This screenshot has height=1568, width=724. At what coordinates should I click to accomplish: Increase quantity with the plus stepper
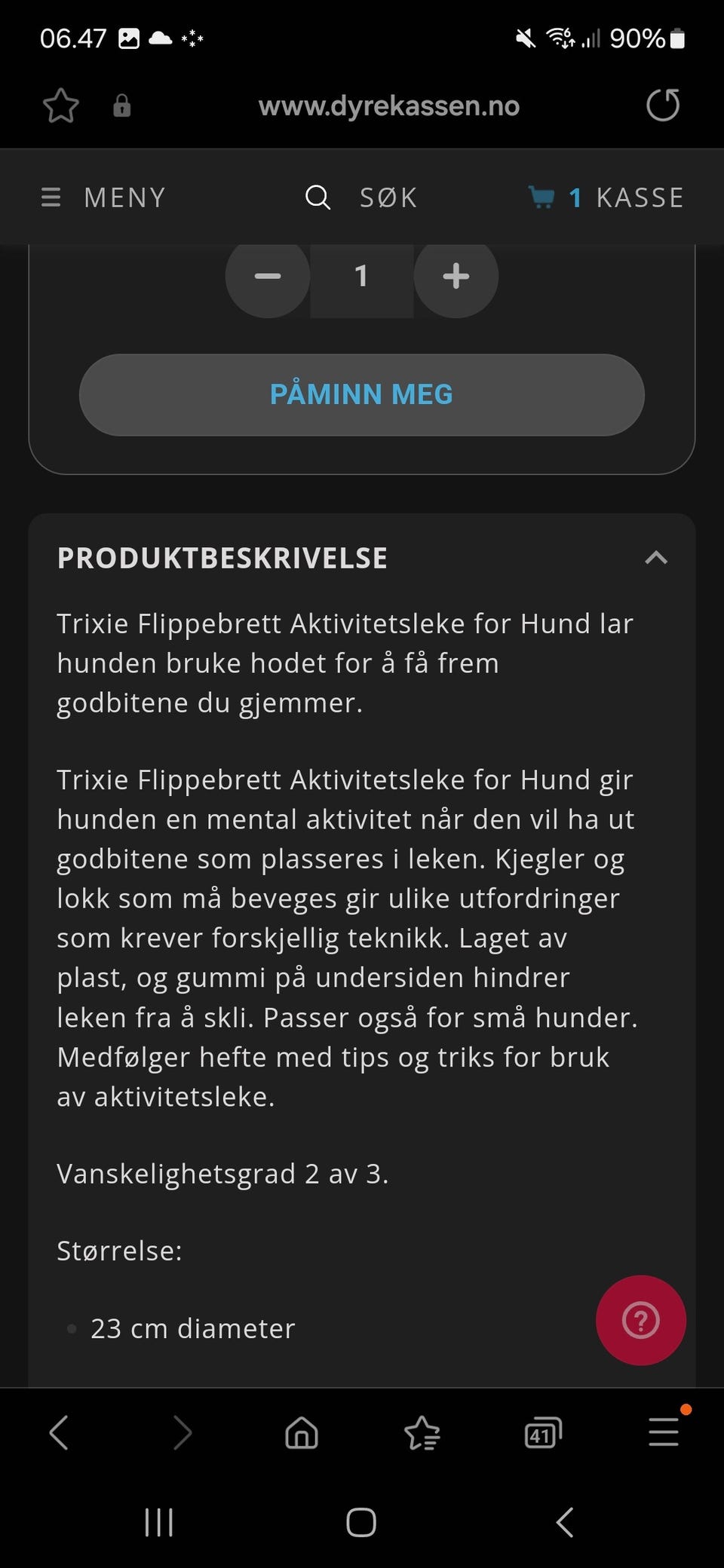point(456,277)
